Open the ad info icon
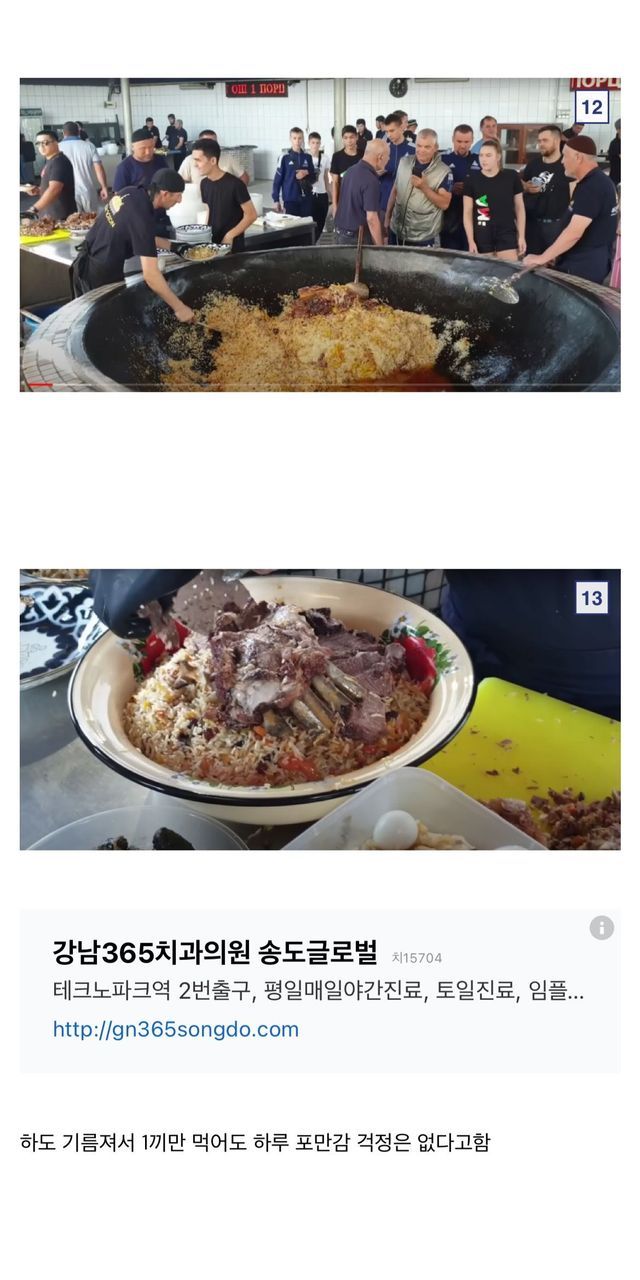The width and height of the screenshot is (640, 1280). click(x=601, y=928)
